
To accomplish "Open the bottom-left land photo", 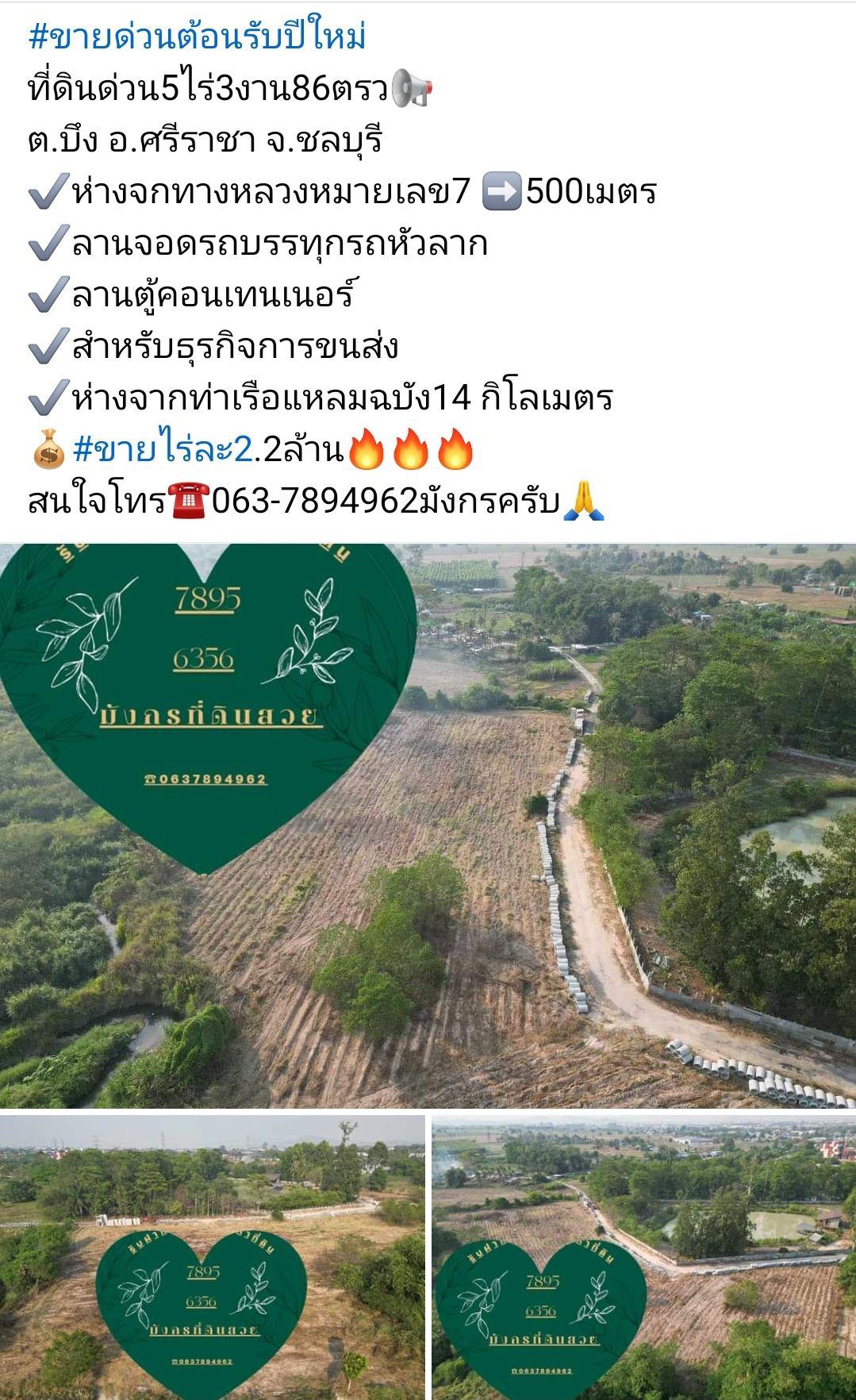I will (x=213, y=1257).
